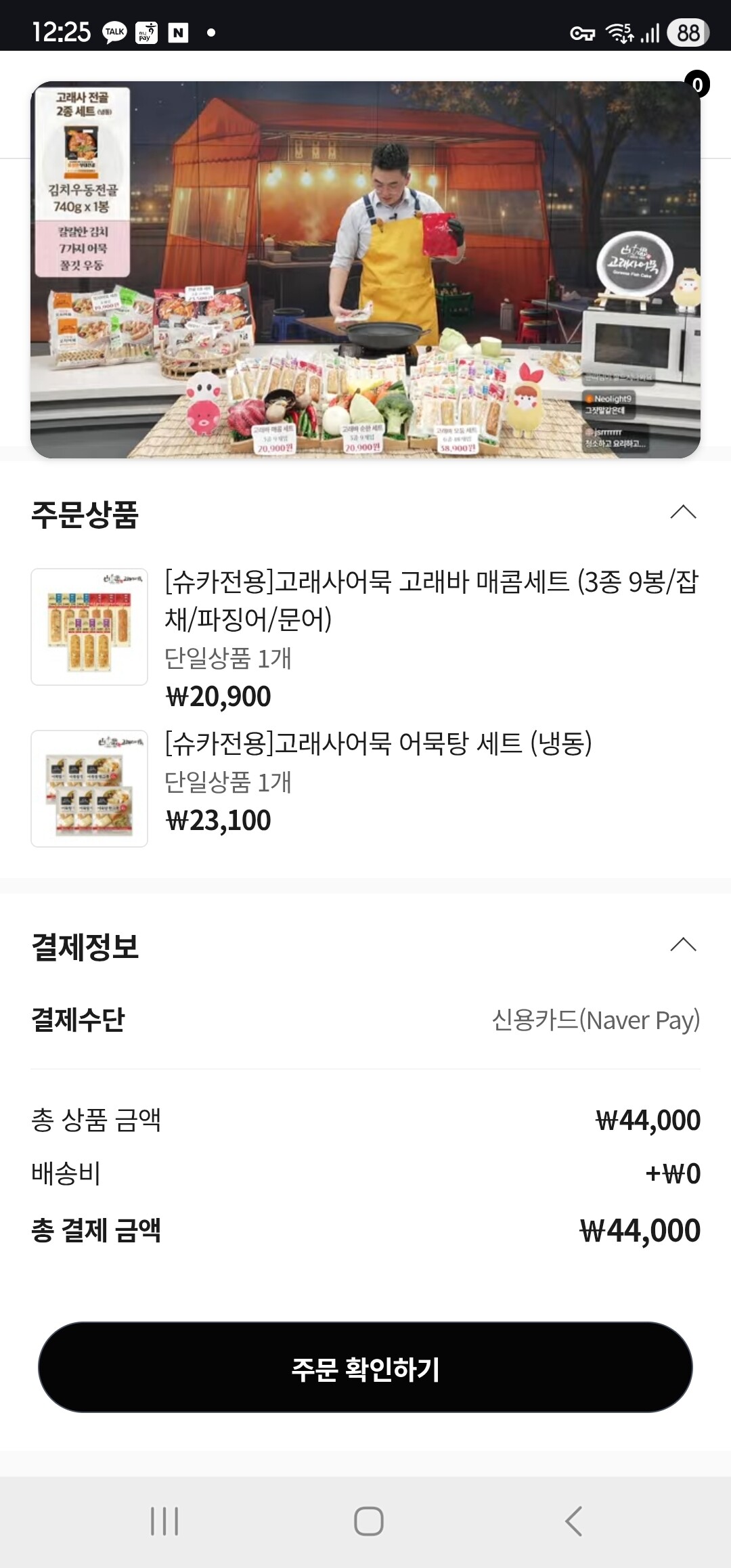Open the 어묵탕 세트 (냉동) product
Viewport: 731px width, 1568px height.
click(x=378, y=743)
